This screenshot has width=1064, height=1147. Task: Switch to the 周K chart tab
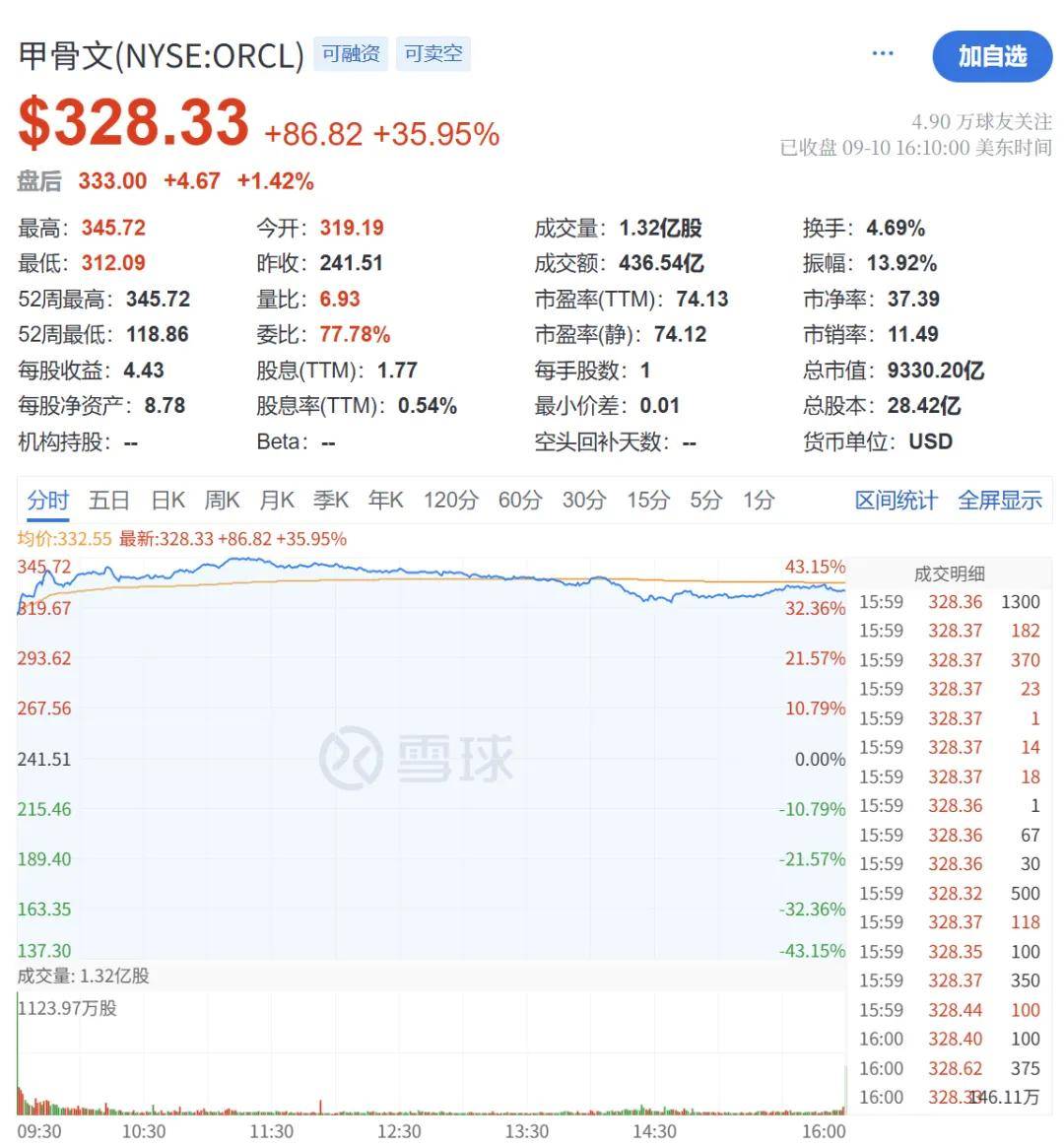coord(222,501)
